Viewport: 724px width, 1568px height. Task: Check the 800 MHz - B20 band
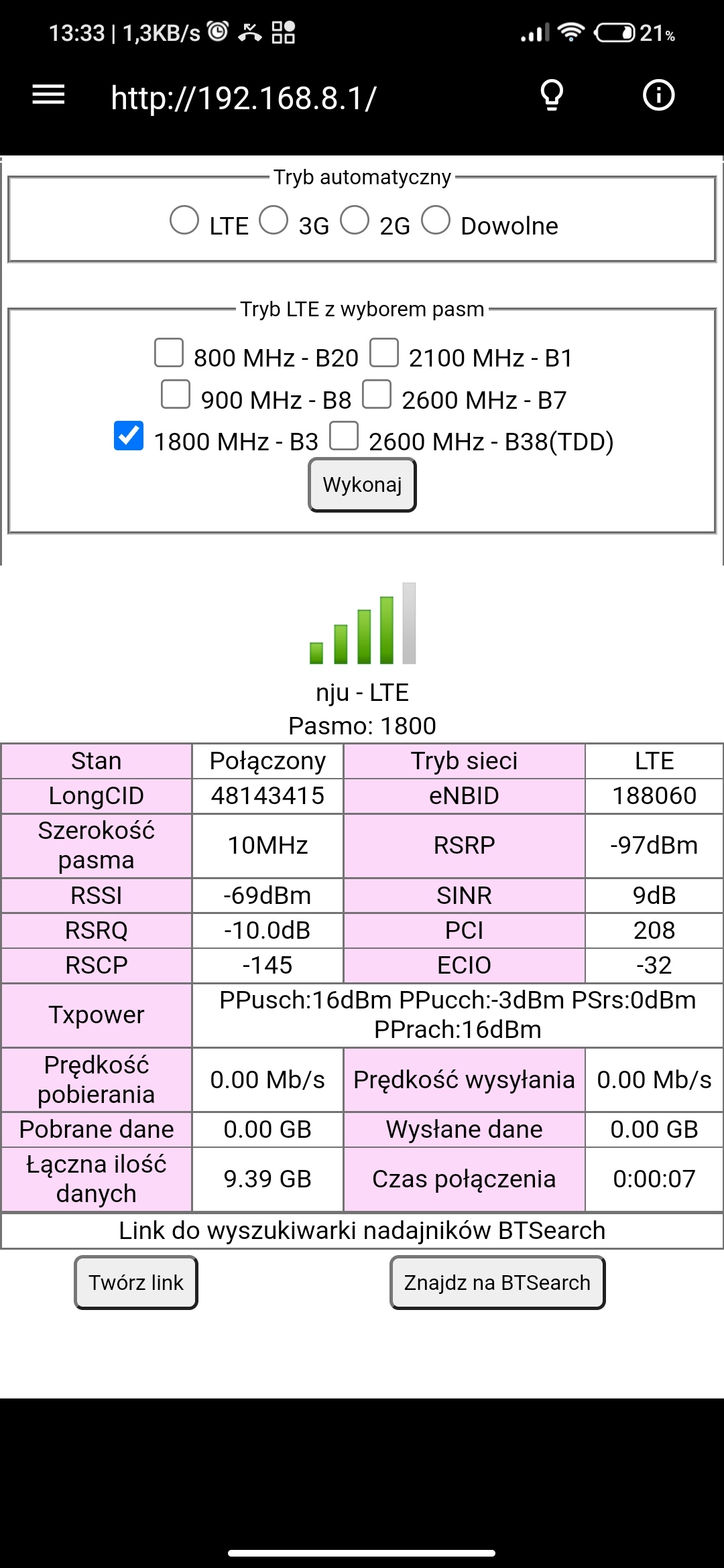pyautogui.click(x=169, y=352)
